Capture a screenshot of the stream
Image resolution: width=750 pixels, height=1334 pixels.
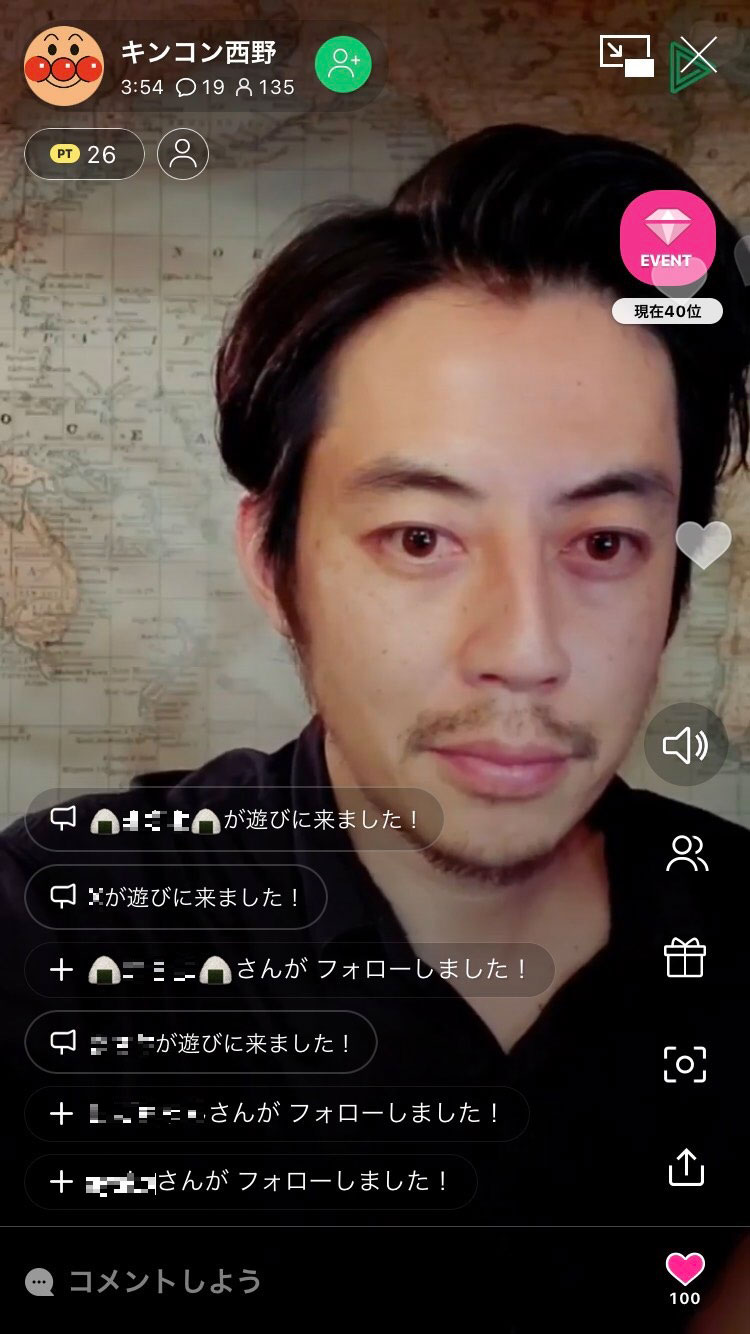click(x=686, y=1064)
